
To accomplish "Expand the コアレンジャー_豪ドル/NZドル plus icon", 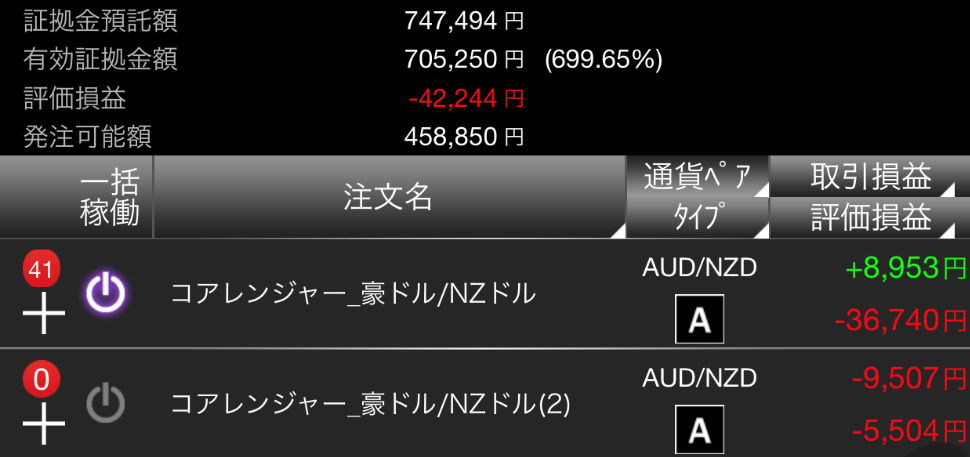I will point(44,318).
